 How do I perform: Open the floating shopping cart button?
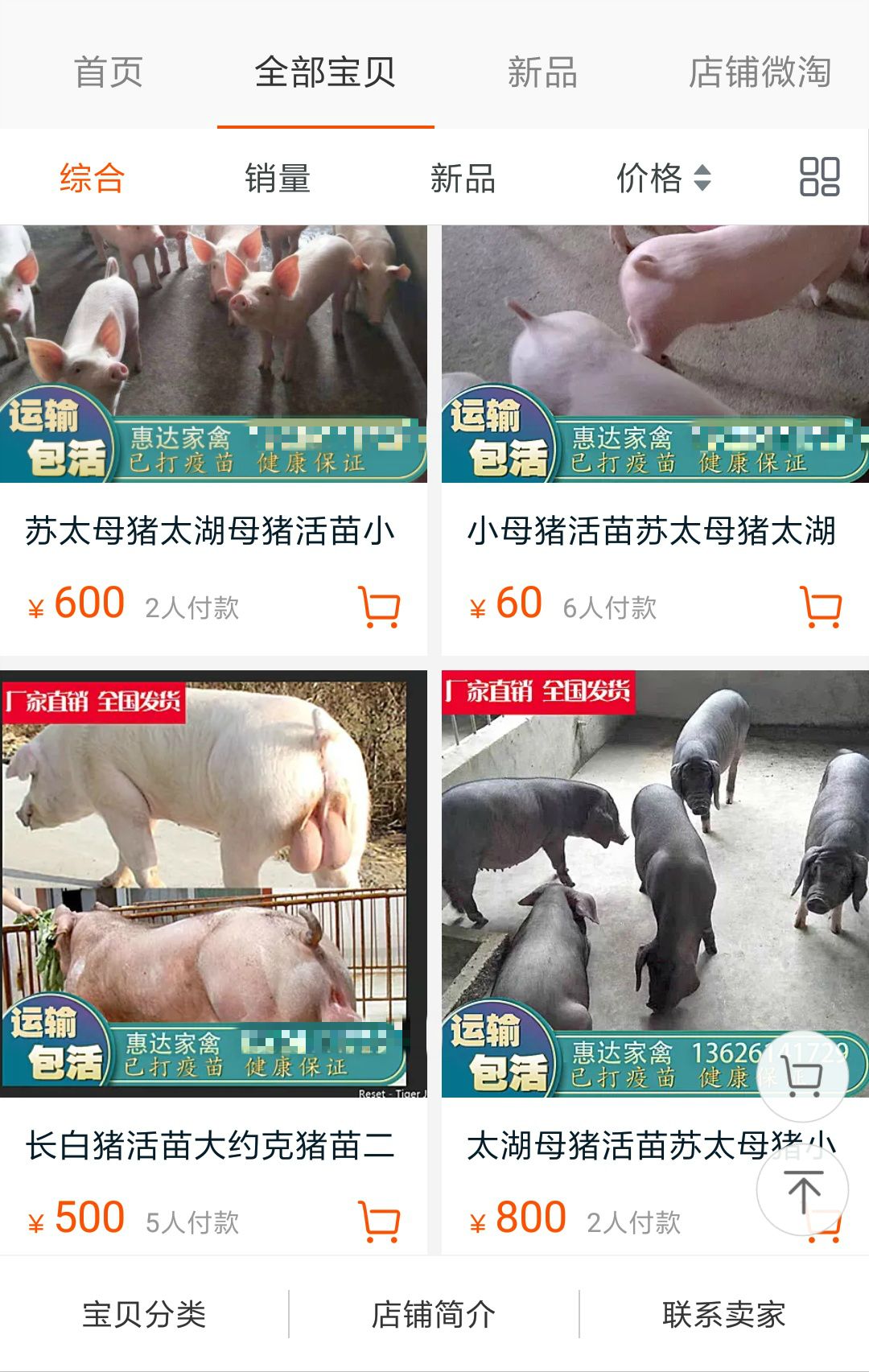(802, 1076)
